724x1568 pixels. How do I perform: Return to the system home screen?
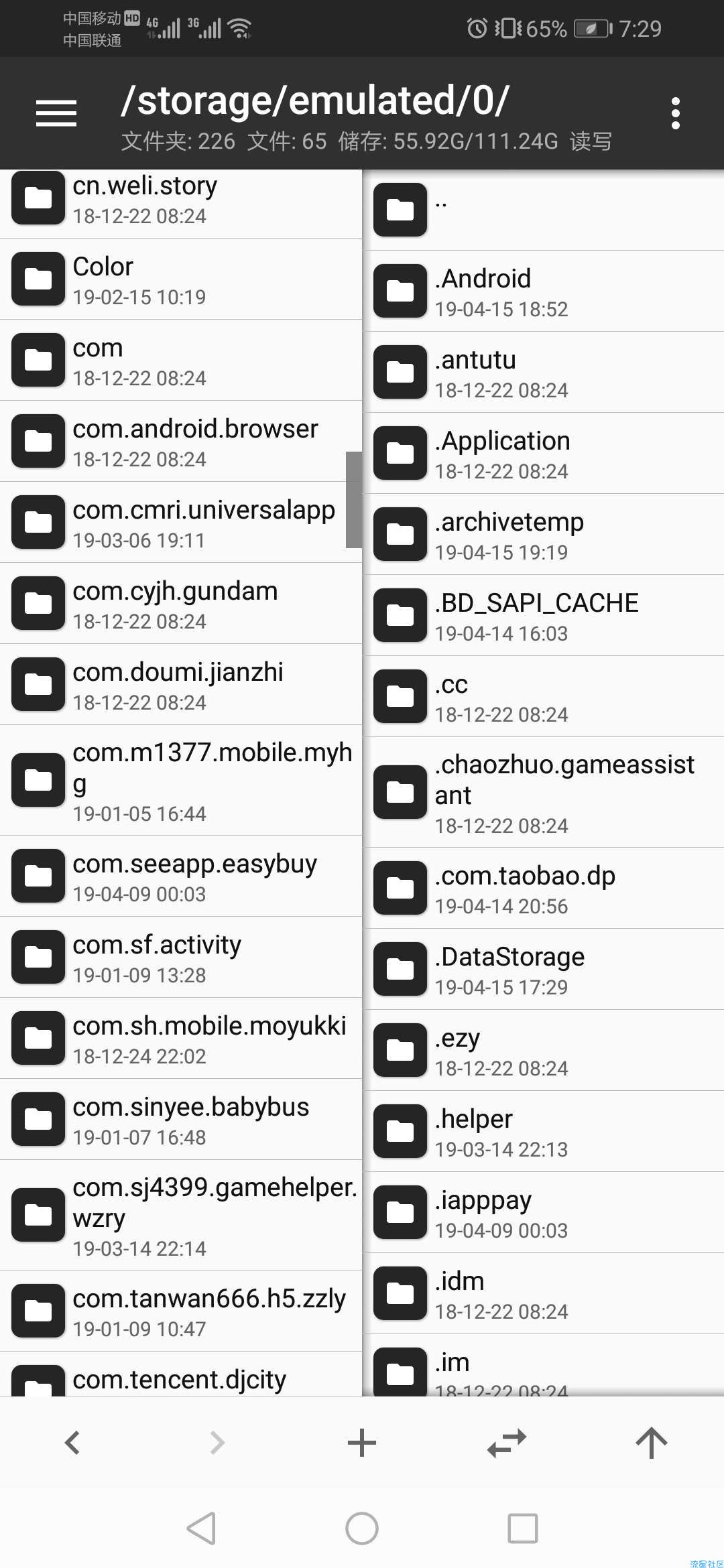362,1528
